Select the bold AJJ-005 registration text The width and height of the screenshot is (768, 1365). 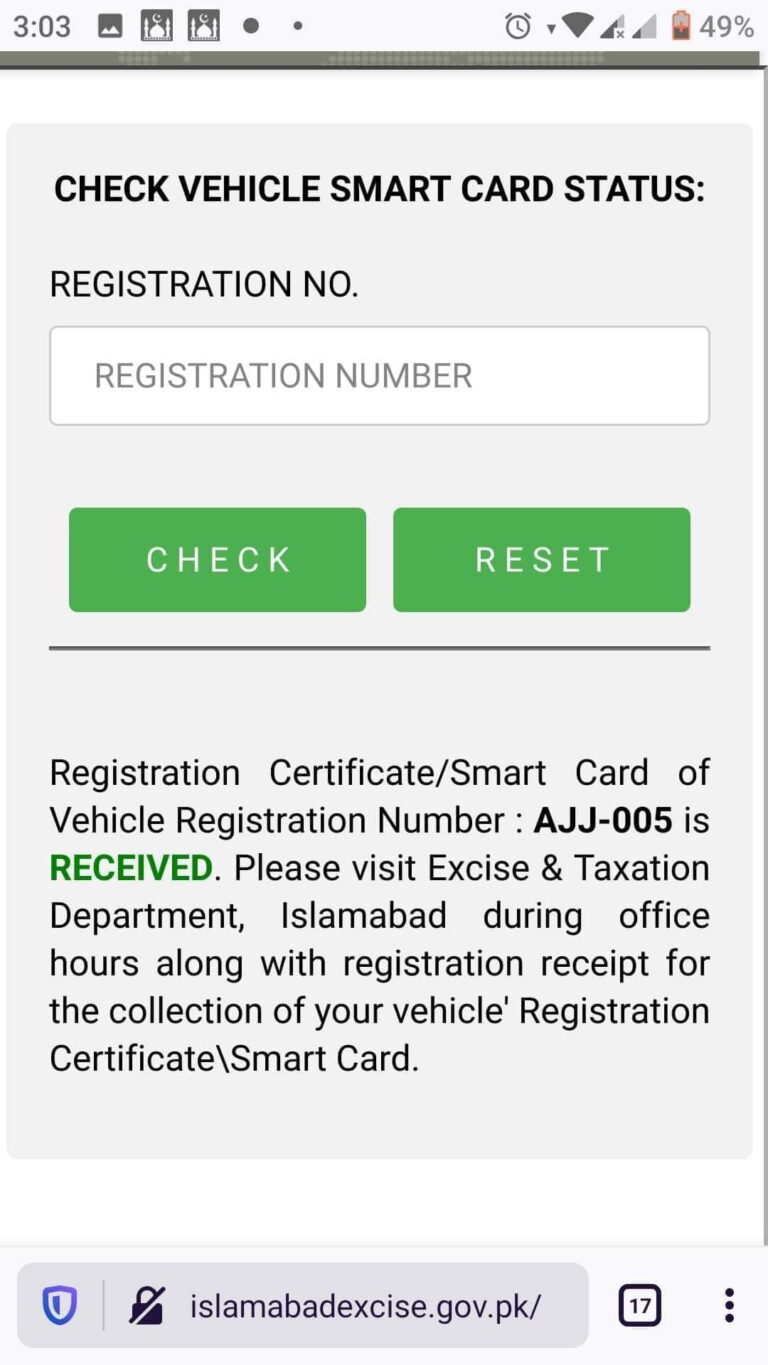pos(604,819)
